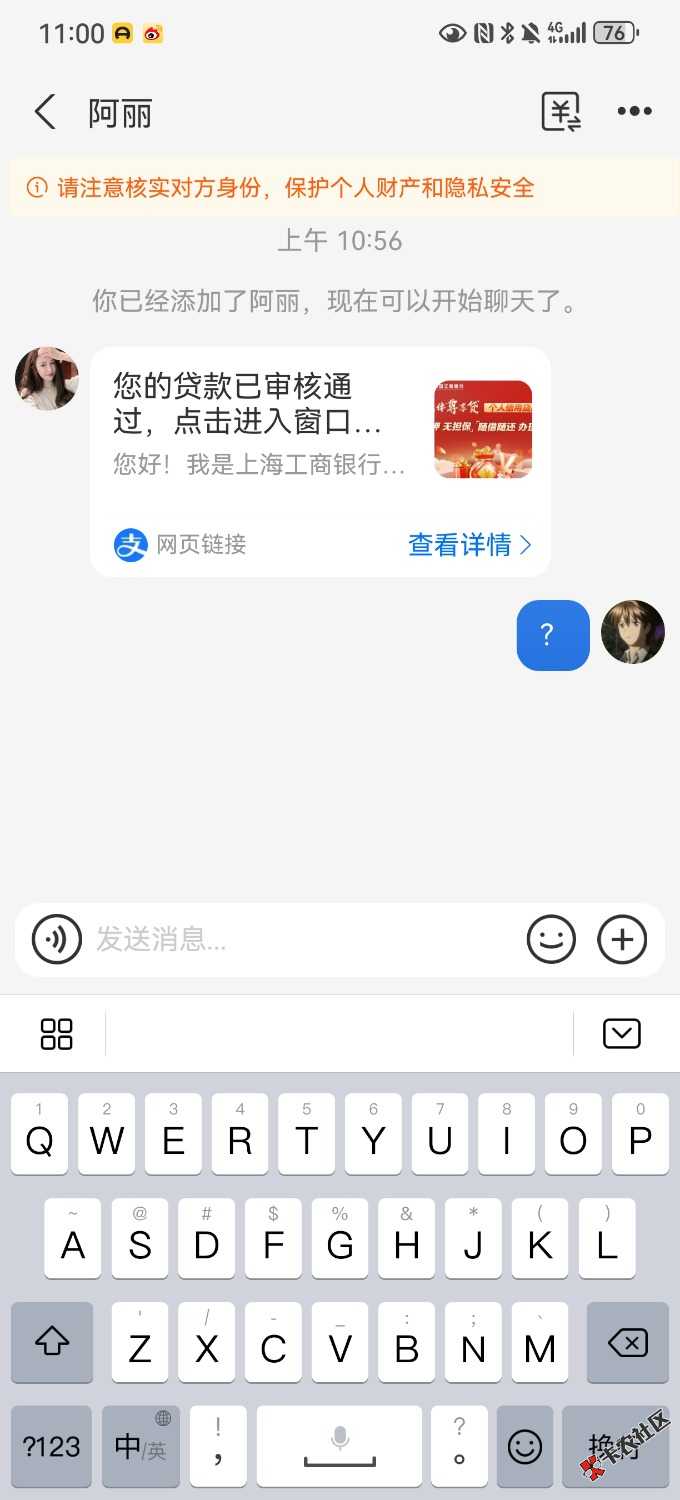Screen dimensions: 680x1500
Task: Tap the keyboard emoji key
Action: point(525,1447)
